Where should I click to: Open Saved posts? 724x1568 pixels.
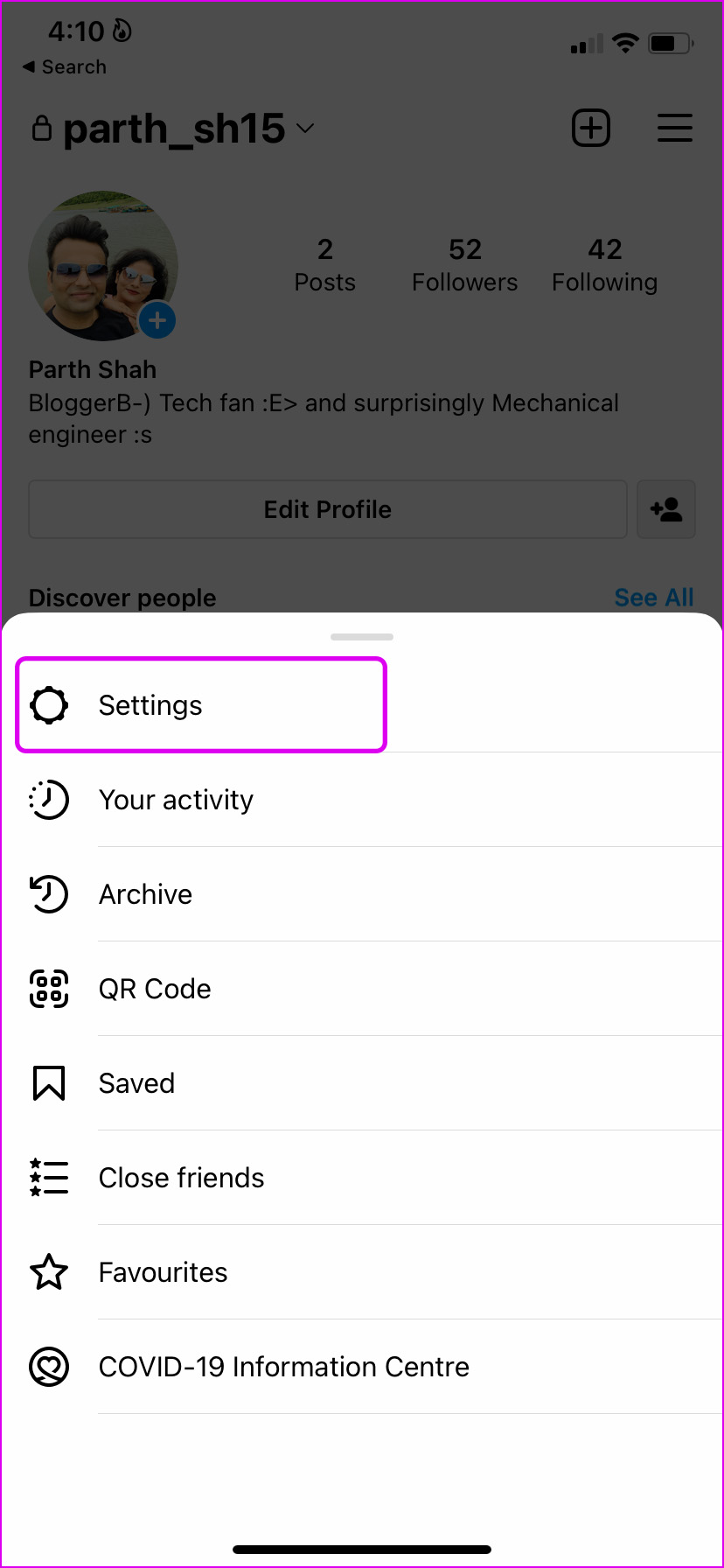[x=362, y=1083]
